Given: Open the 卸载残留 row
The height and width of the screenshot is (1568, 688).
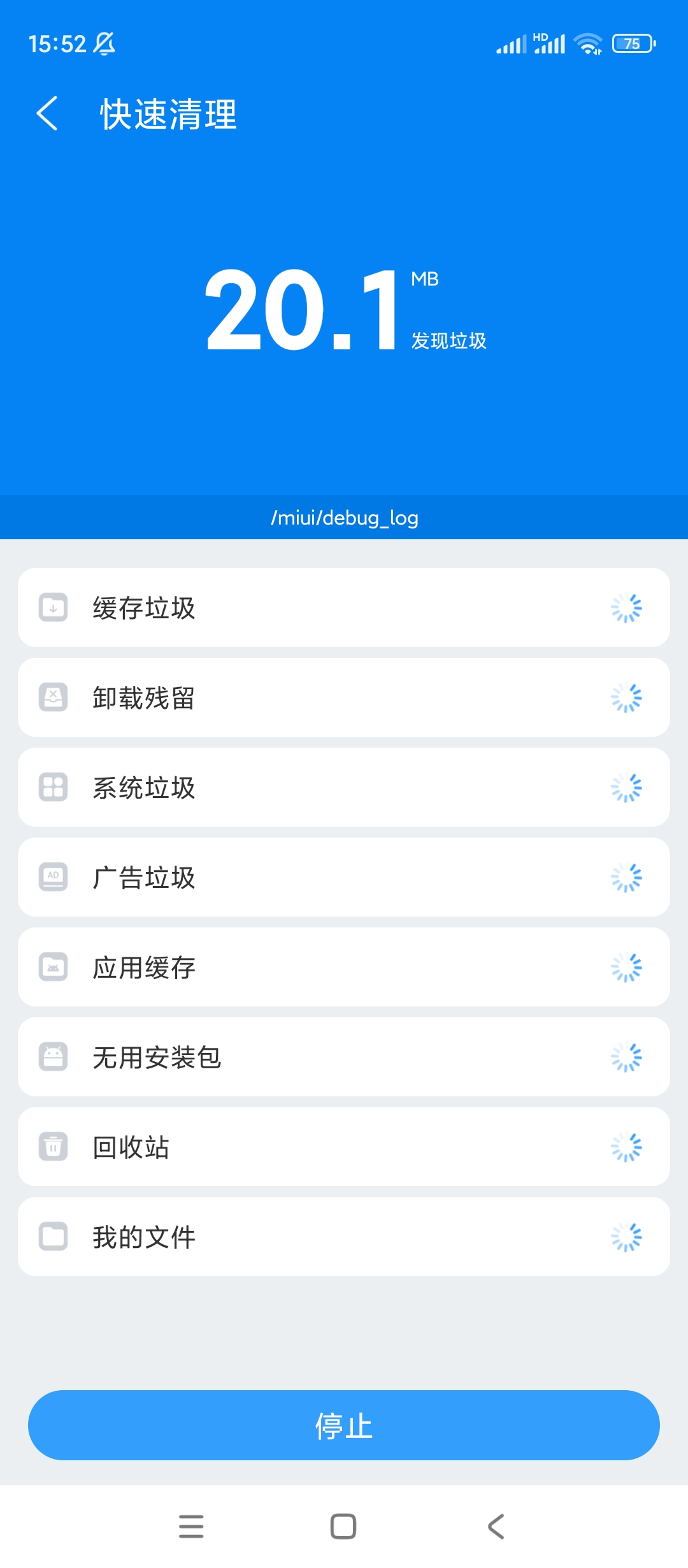Looking at the screenshot, I should (344, 697).
